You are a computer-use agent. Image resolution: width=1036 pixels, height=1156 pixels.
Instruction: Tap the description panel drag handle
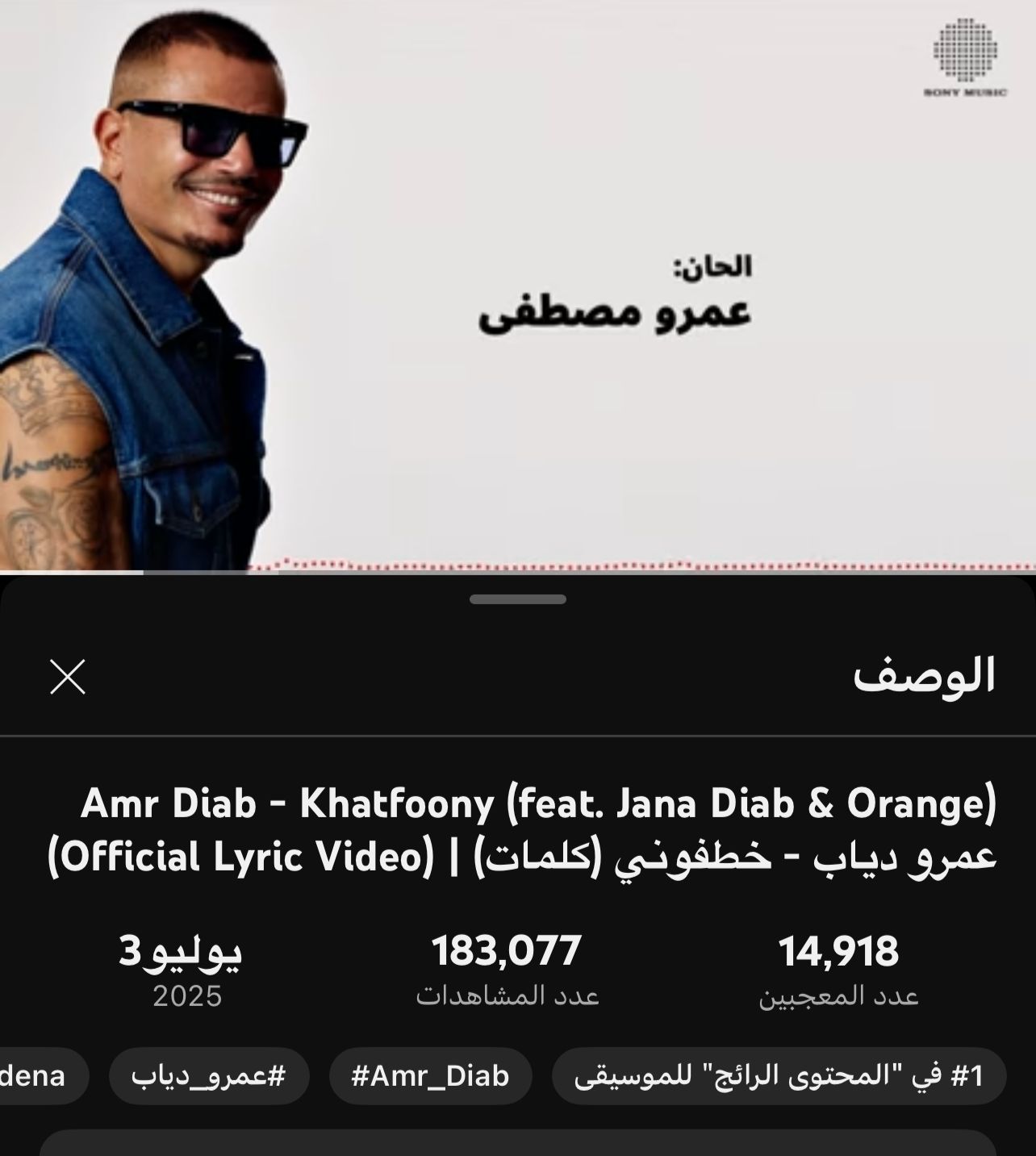tap(518, 599)
